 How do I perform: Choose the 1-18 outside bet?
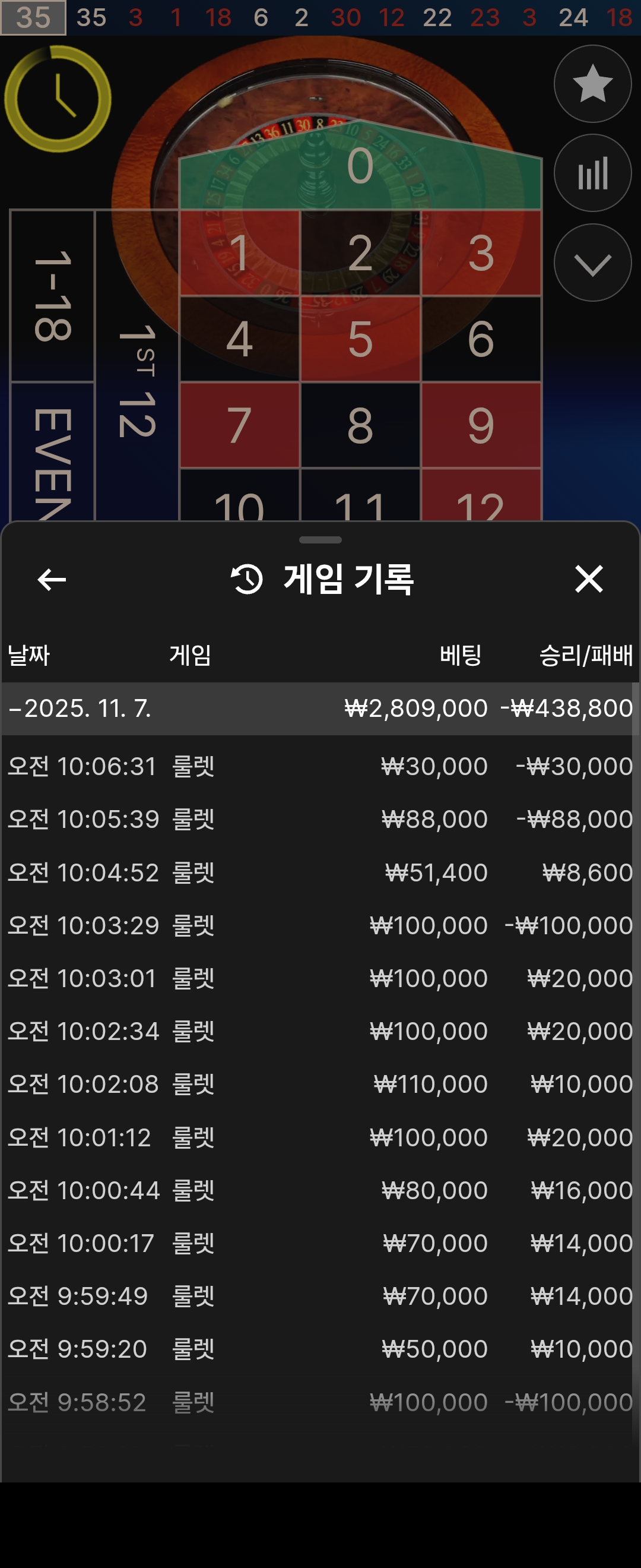(52, 296)
